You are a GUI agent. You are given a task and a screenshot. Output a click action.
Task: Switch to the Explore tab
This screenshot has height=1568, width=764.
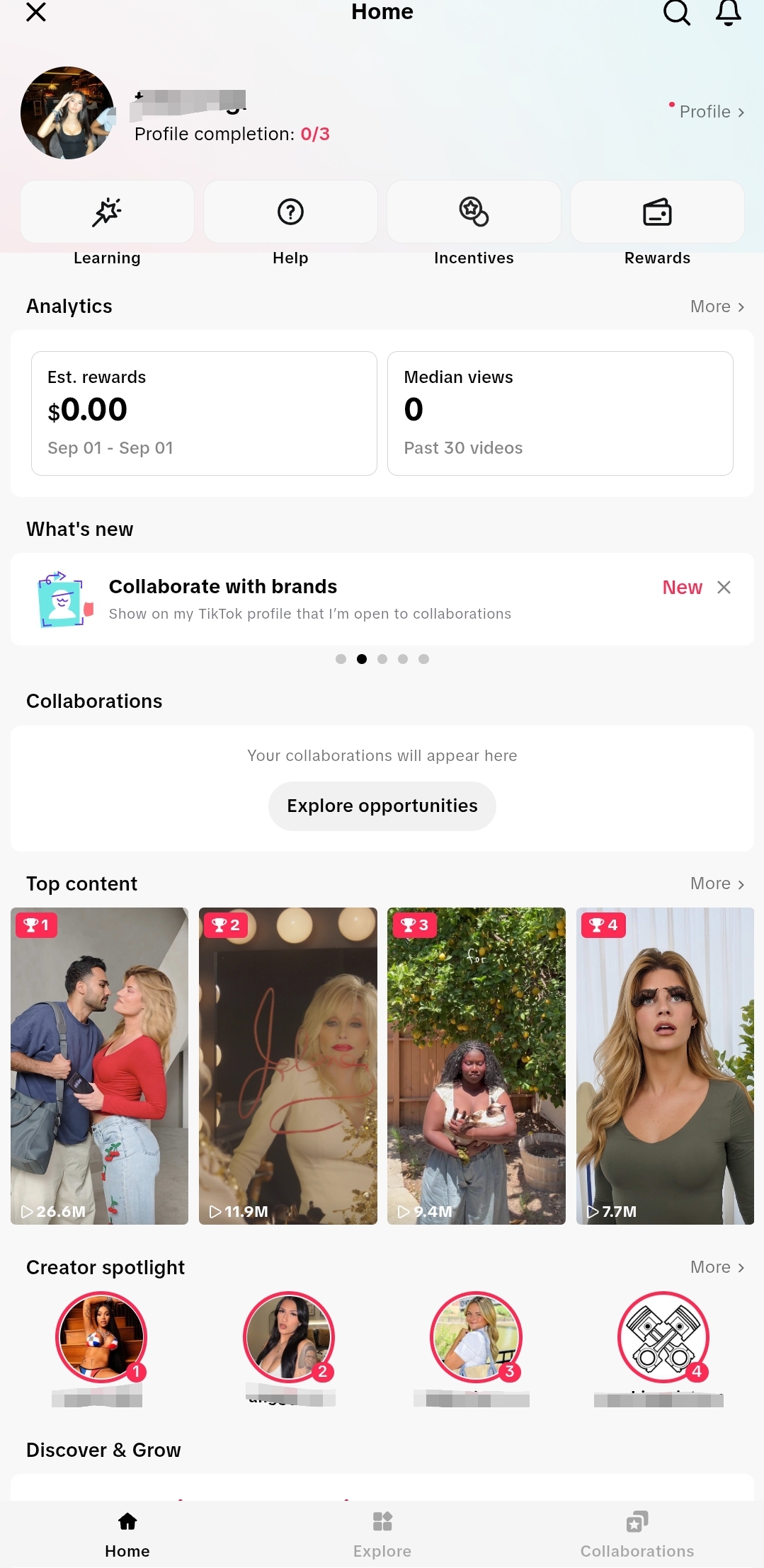[382, 1534]
